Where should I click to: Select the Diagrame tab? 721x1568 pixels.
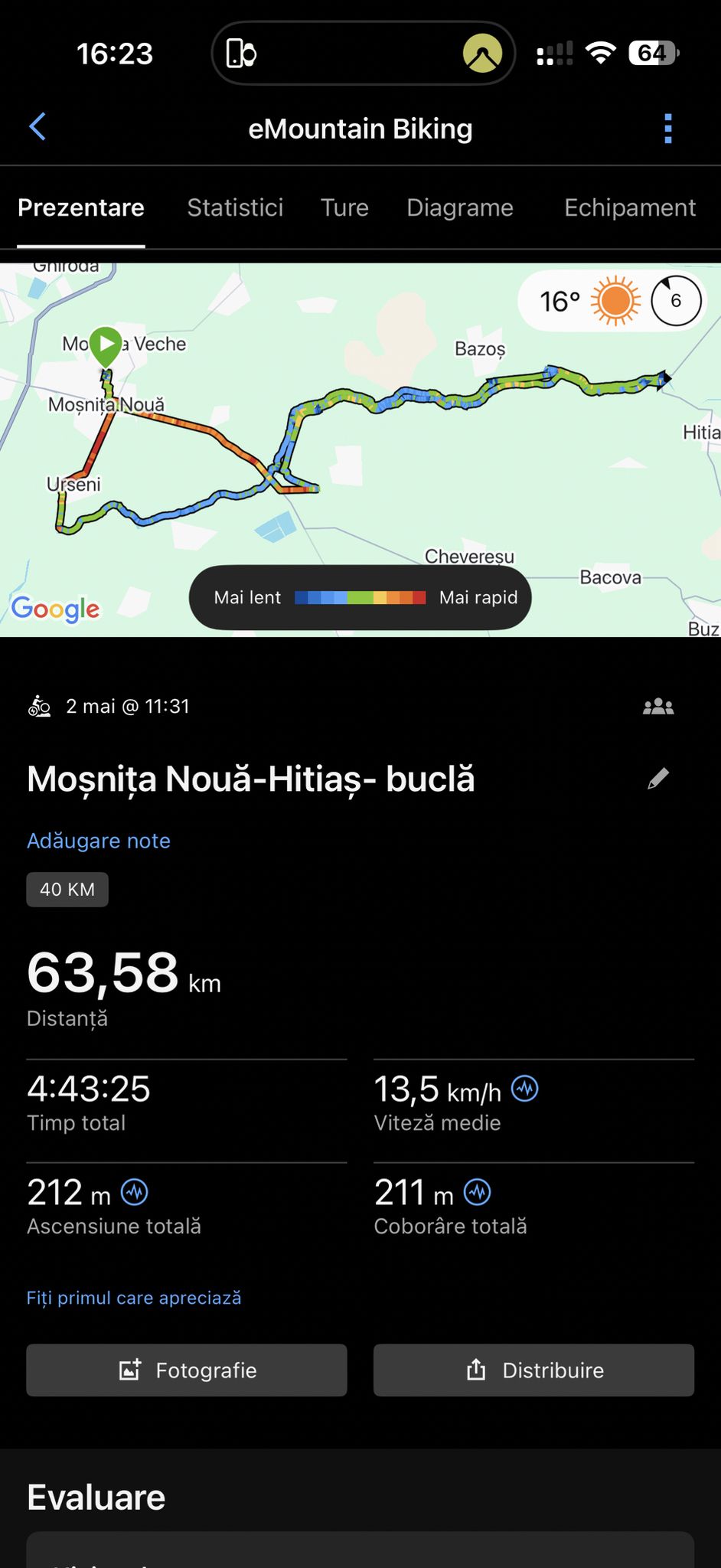pyautogui.click(x=460, y=207)
